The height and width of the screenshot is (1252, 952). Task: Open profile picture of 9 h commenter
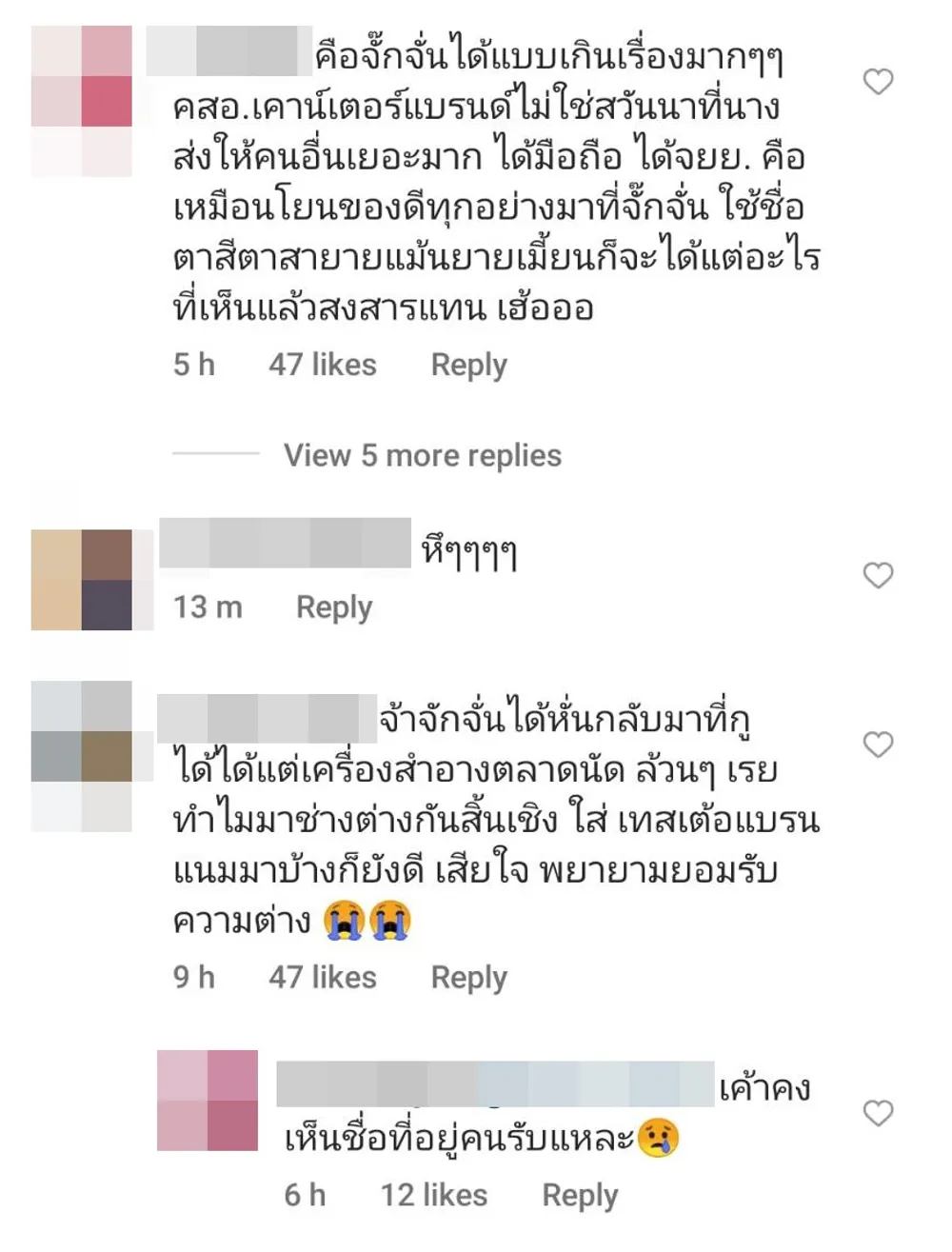82,757
